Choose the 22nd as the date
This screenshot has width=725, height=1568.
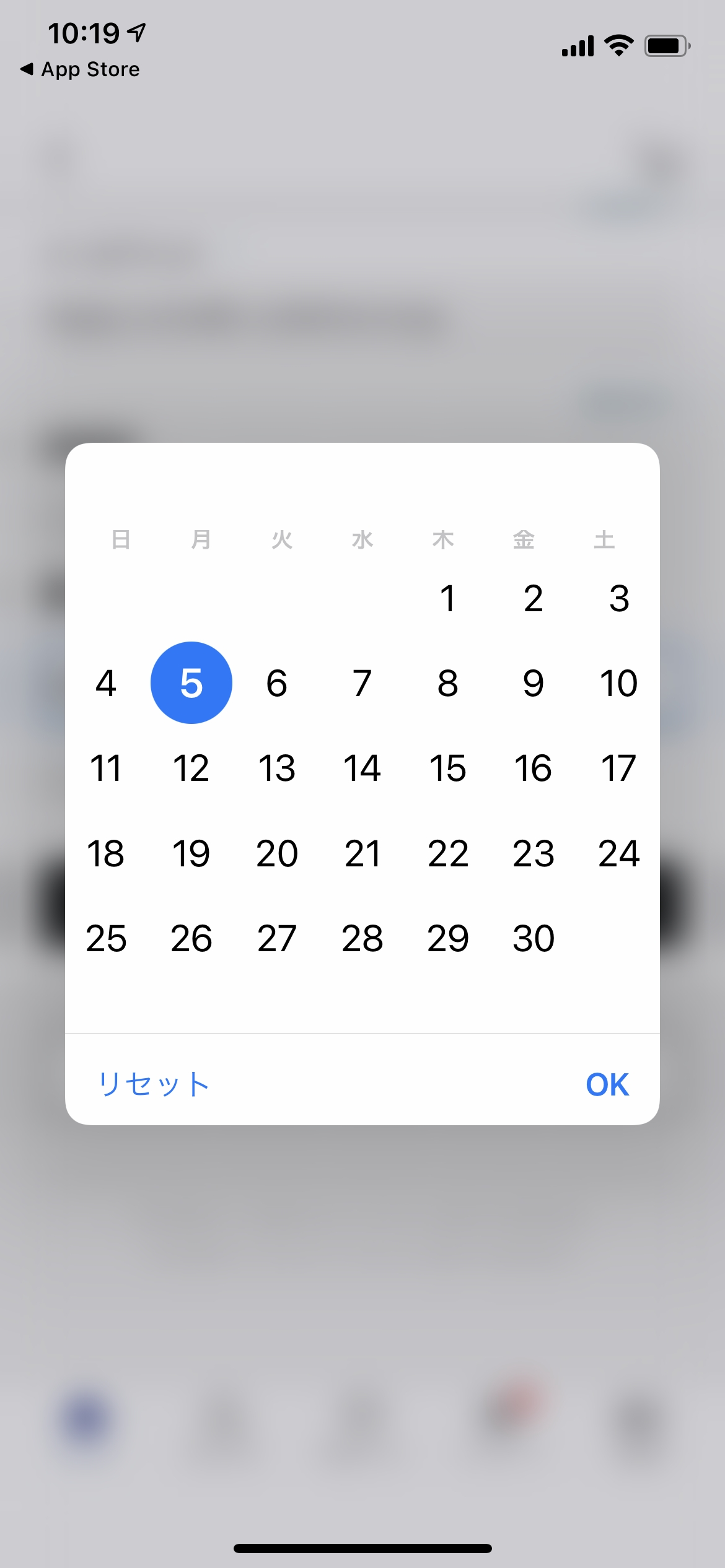447,853
